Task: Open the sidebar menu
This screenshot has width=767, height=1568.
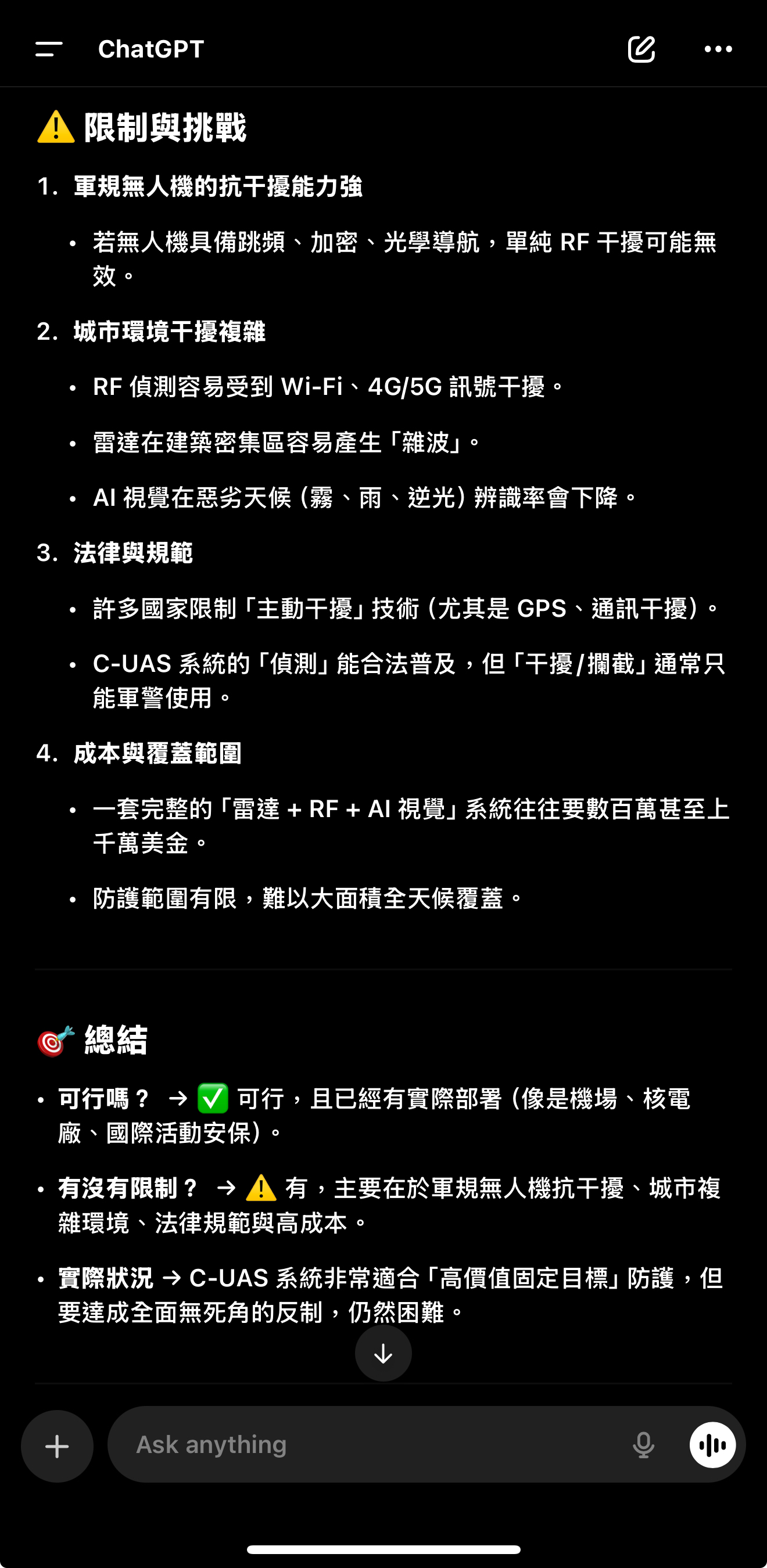Action: [49, 49]
